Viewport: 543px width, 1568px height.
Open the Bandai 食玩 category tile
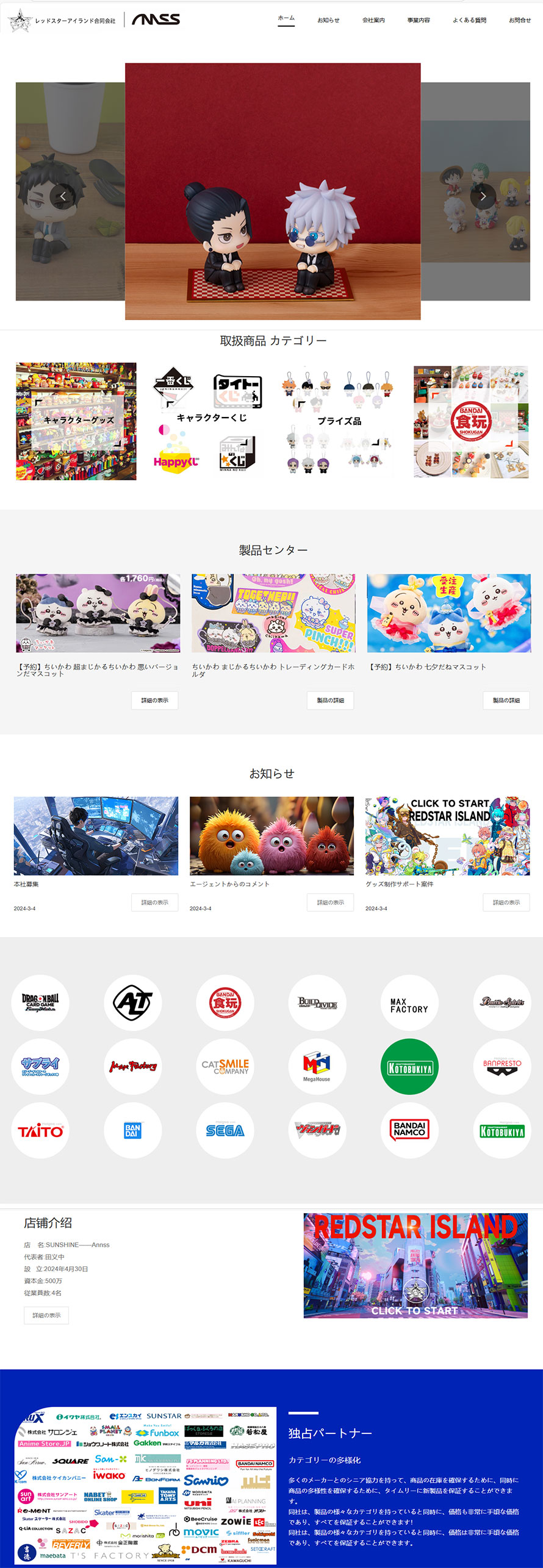click(x=471, y=421)
